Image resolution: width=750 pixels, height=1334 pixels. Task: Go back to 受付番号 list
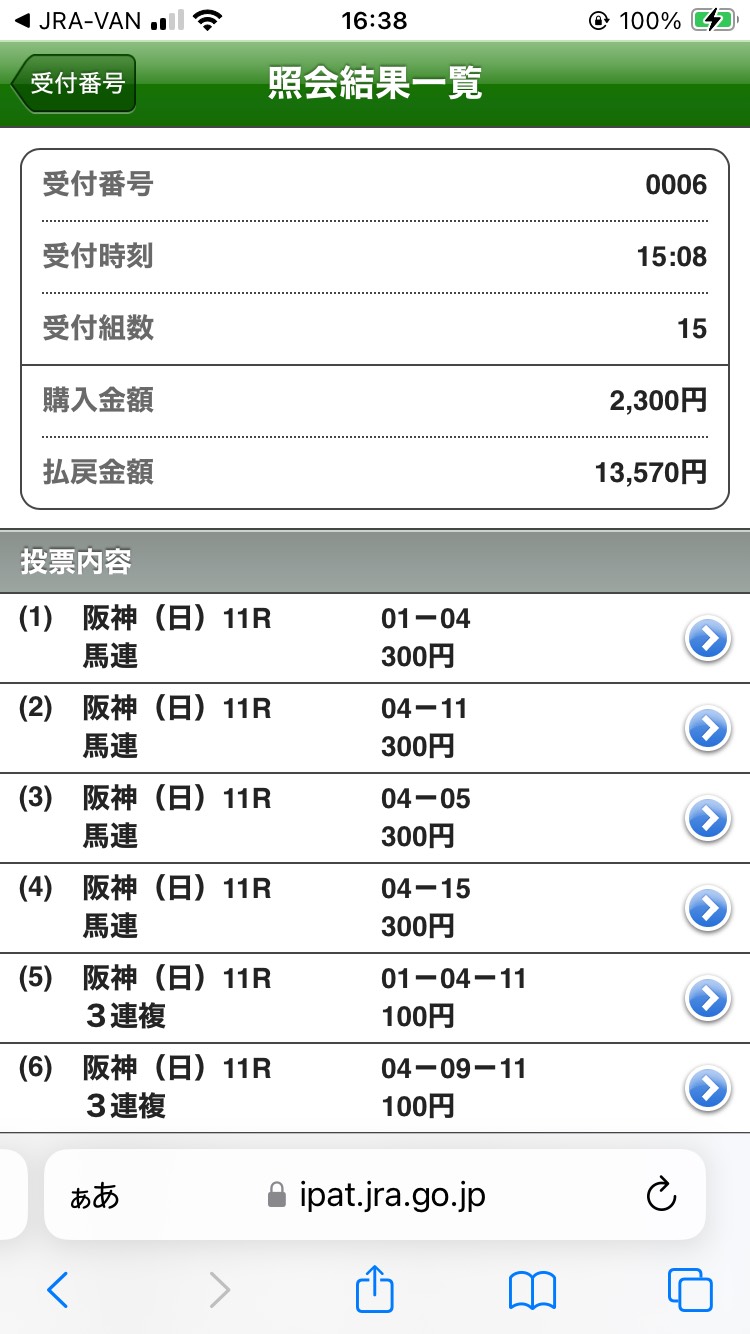[x=74, y=84]
